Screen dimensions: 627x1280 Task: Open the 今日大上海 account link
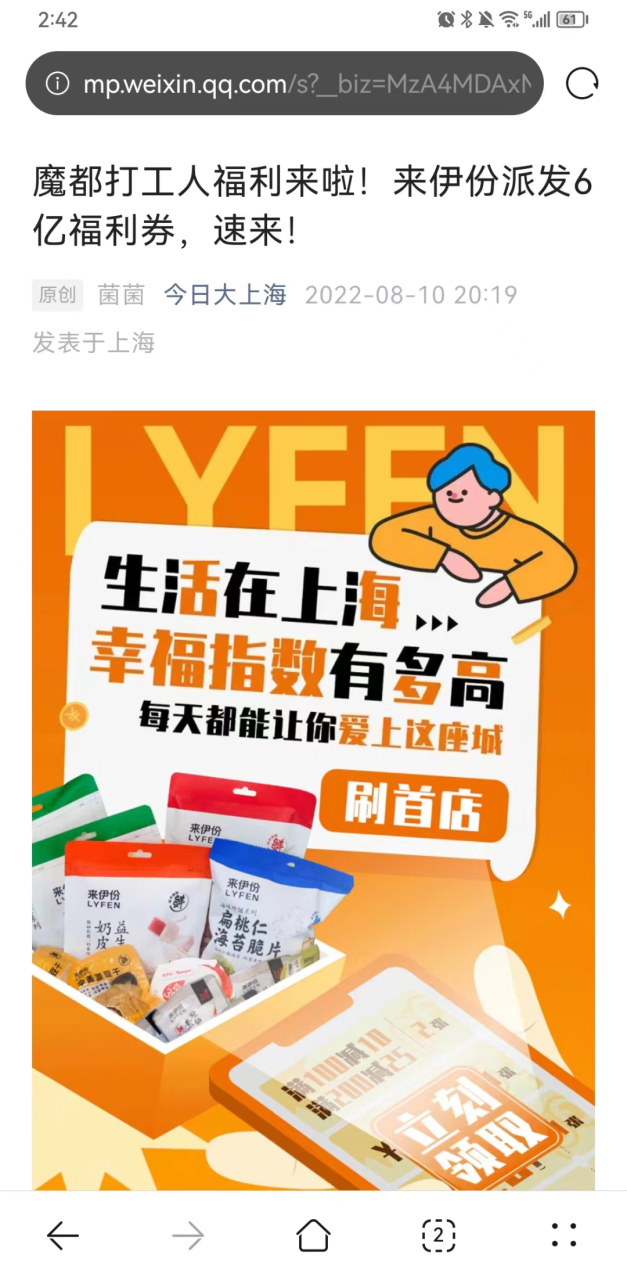(225, 295)
